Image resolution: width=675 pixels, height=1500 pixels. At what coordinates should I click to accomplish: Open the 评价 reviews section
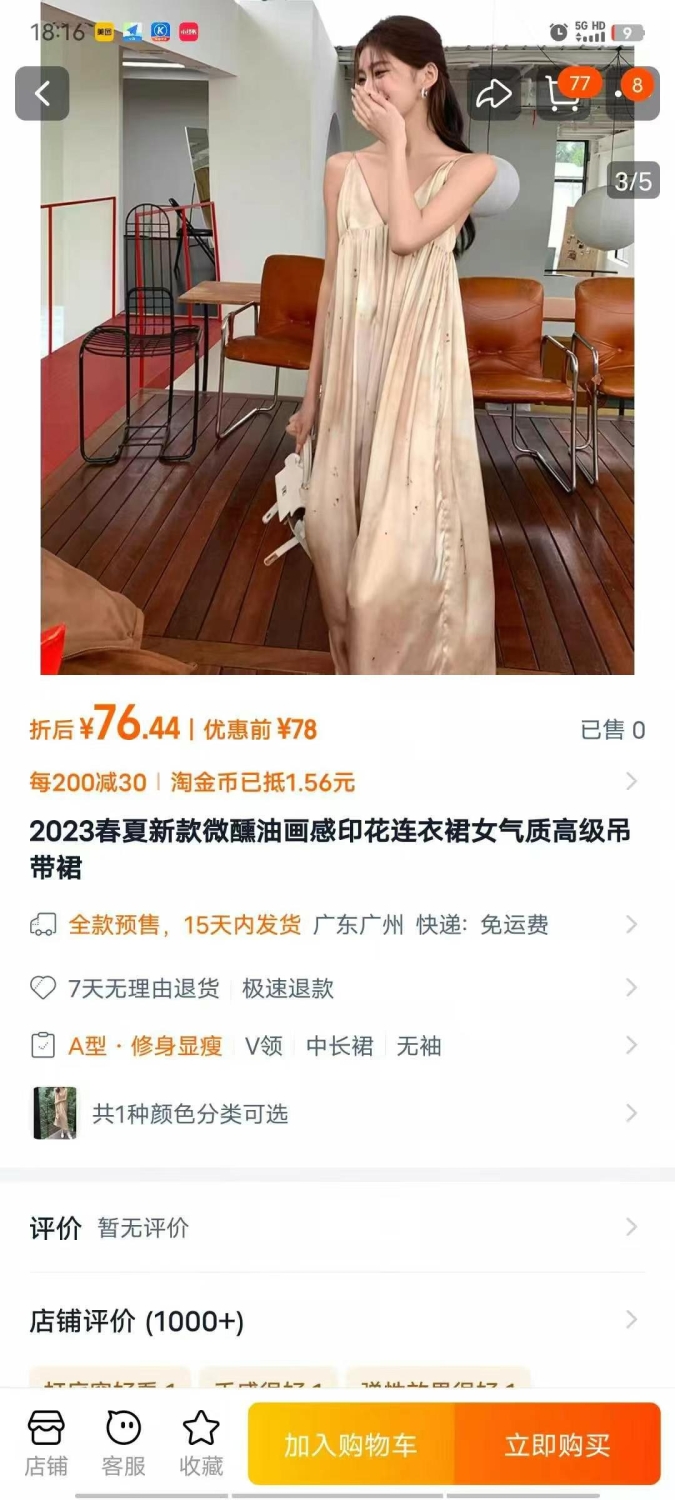tap(337, 1227)
